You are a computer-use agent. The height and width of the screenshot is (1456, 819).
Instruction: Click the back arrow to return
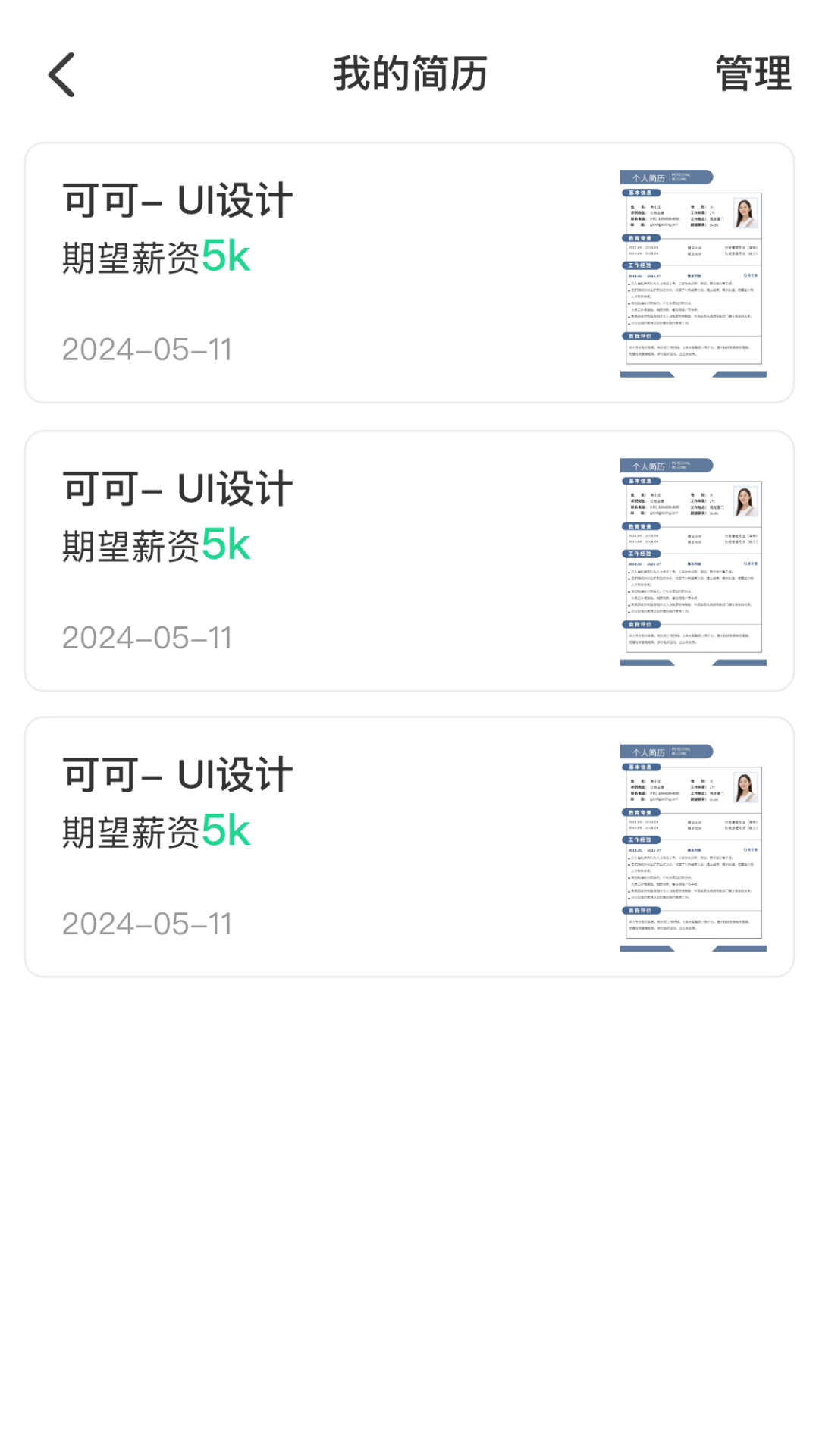click(x=60, y=75)
